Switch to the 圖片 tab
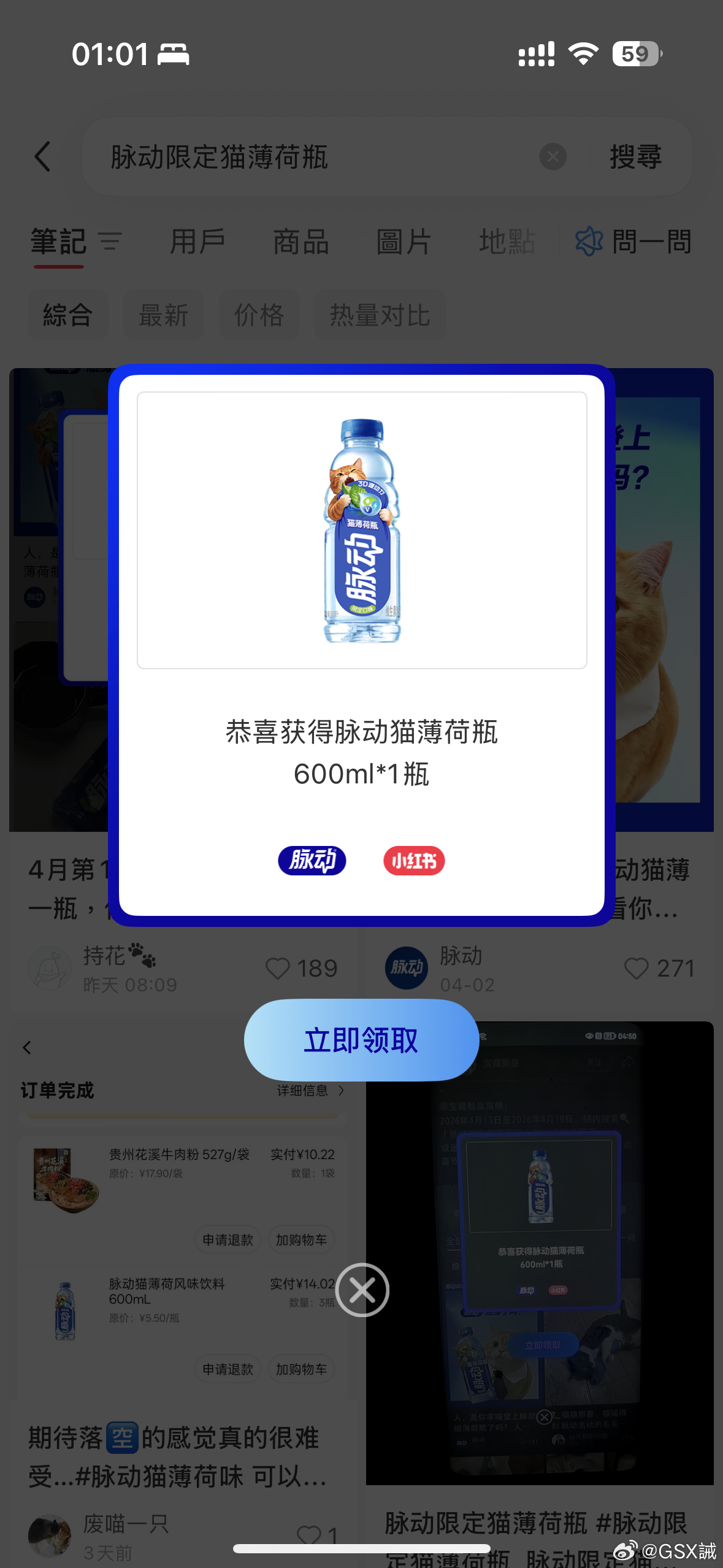The width and height of the screenshot is (723, 1568). point(404,242)
